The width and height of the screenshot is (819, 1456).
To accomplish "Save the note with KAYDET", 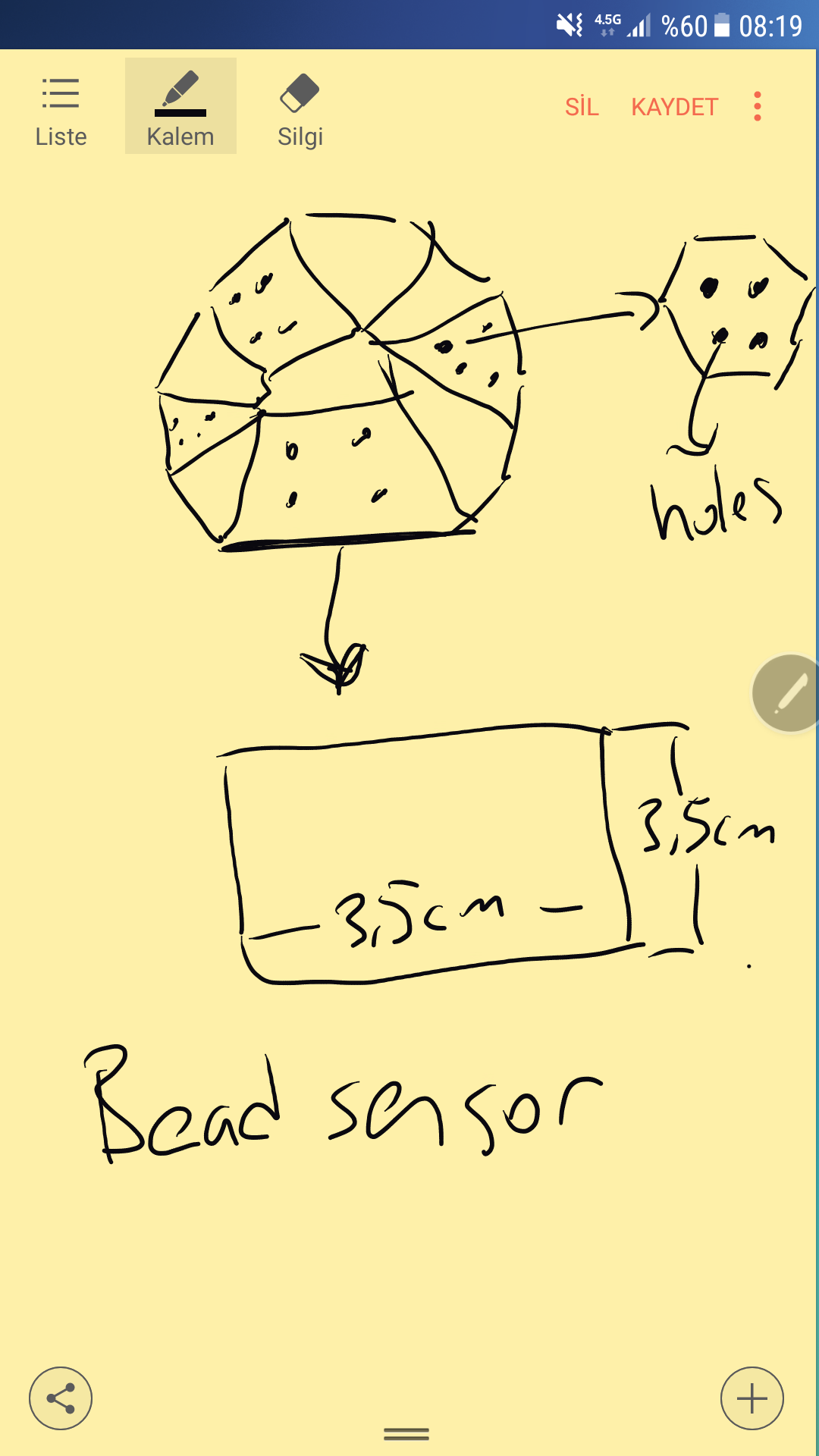I will point(674,107).
